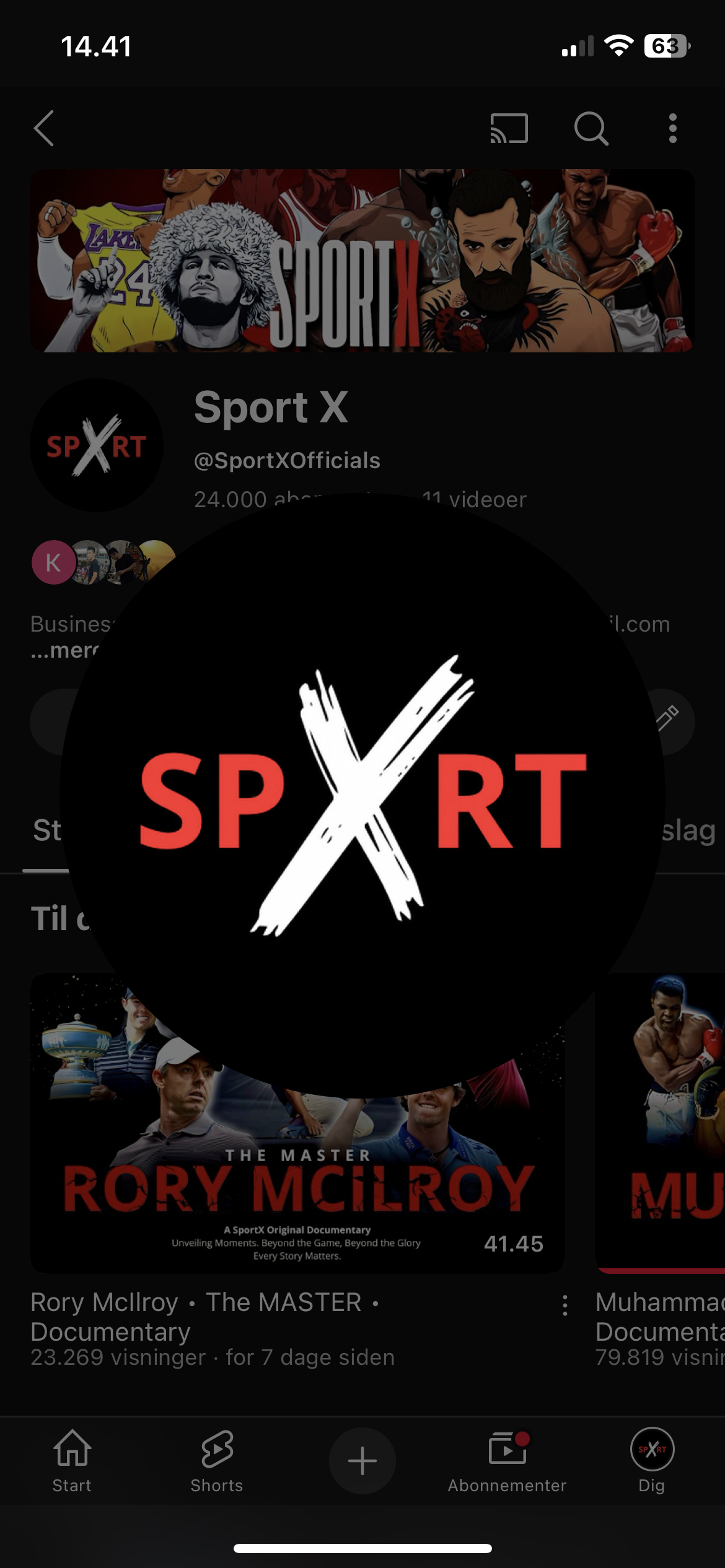Image resolution: width=725 pixels, height=1568 pixels.
Task: Tap the back arrow to leave channel
Action: [43, 129]
